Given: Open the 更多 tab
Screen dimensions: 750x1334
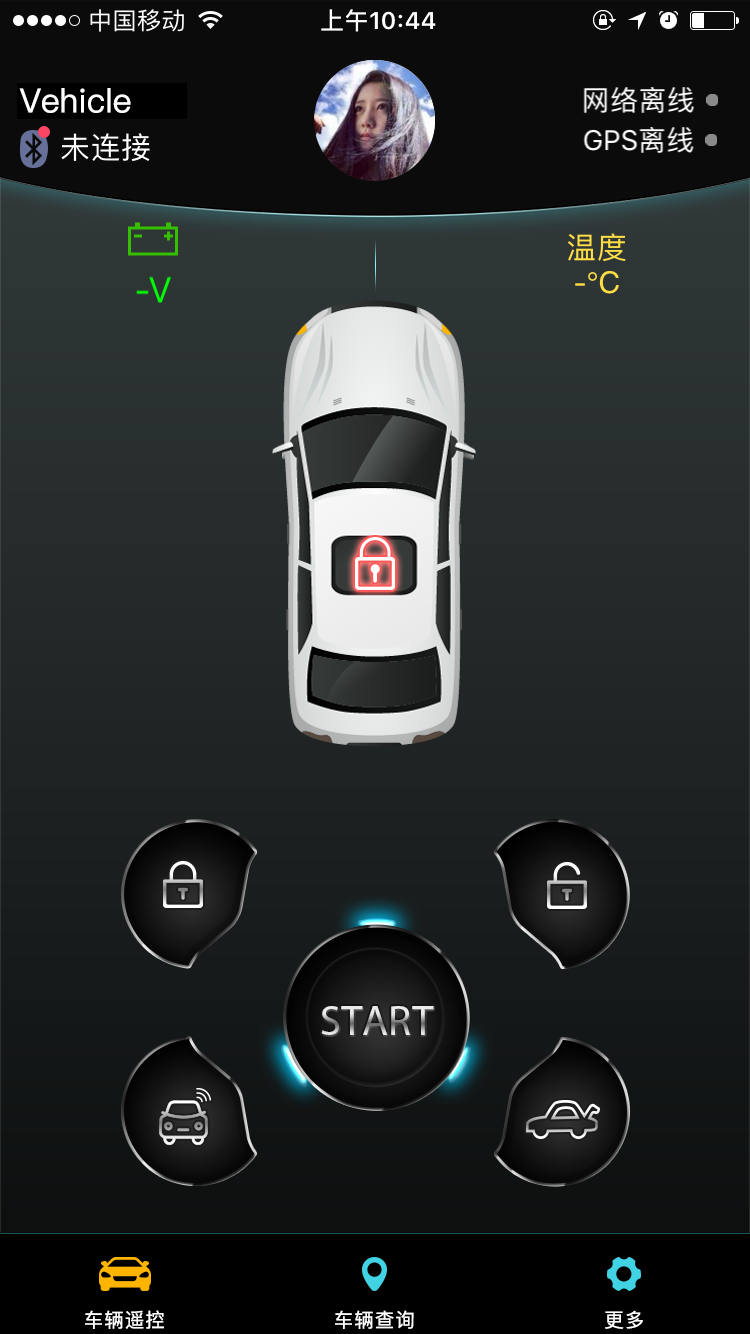Looking at the screenshot, I should tap(624, 1292).
